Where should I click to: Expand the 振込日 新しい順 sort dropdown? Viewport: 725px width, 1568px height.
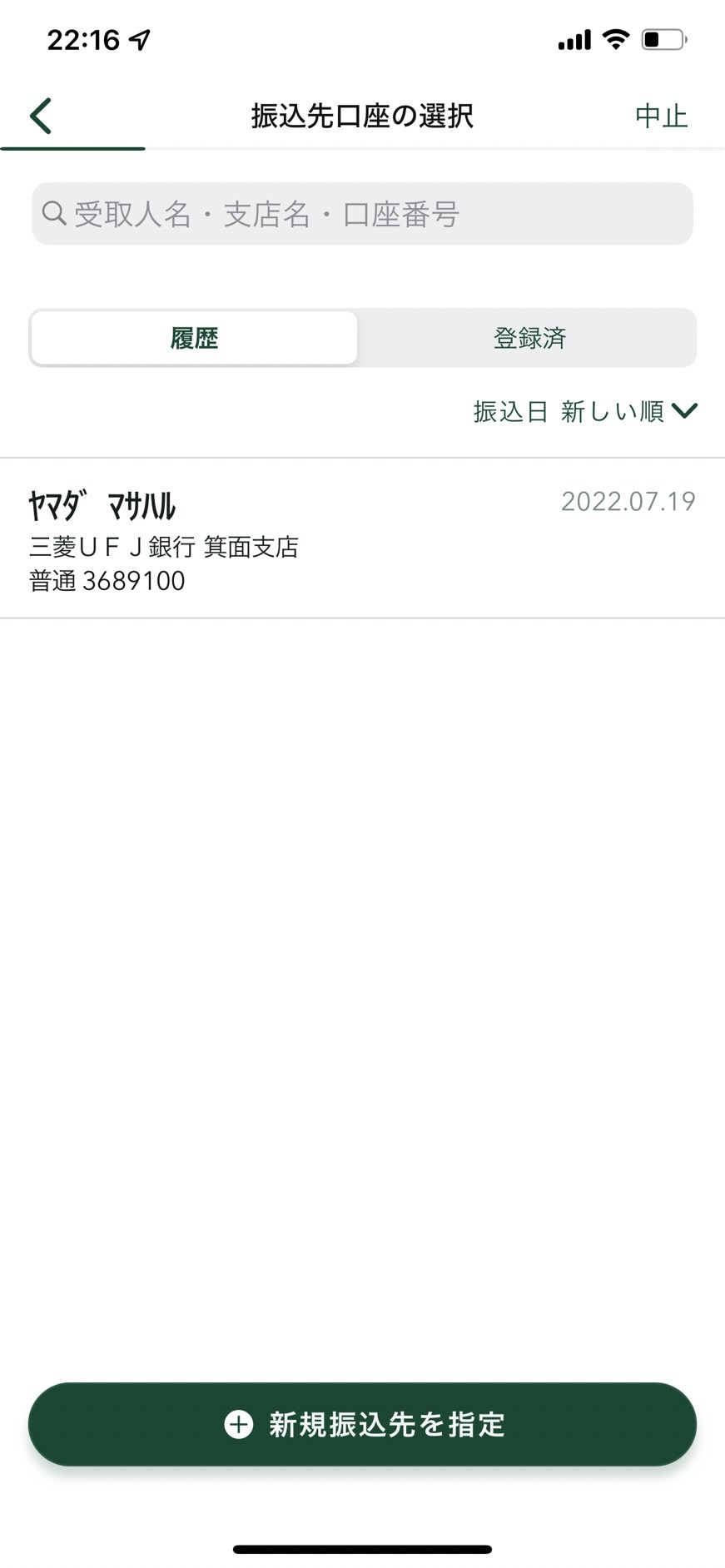pos(585,411)
